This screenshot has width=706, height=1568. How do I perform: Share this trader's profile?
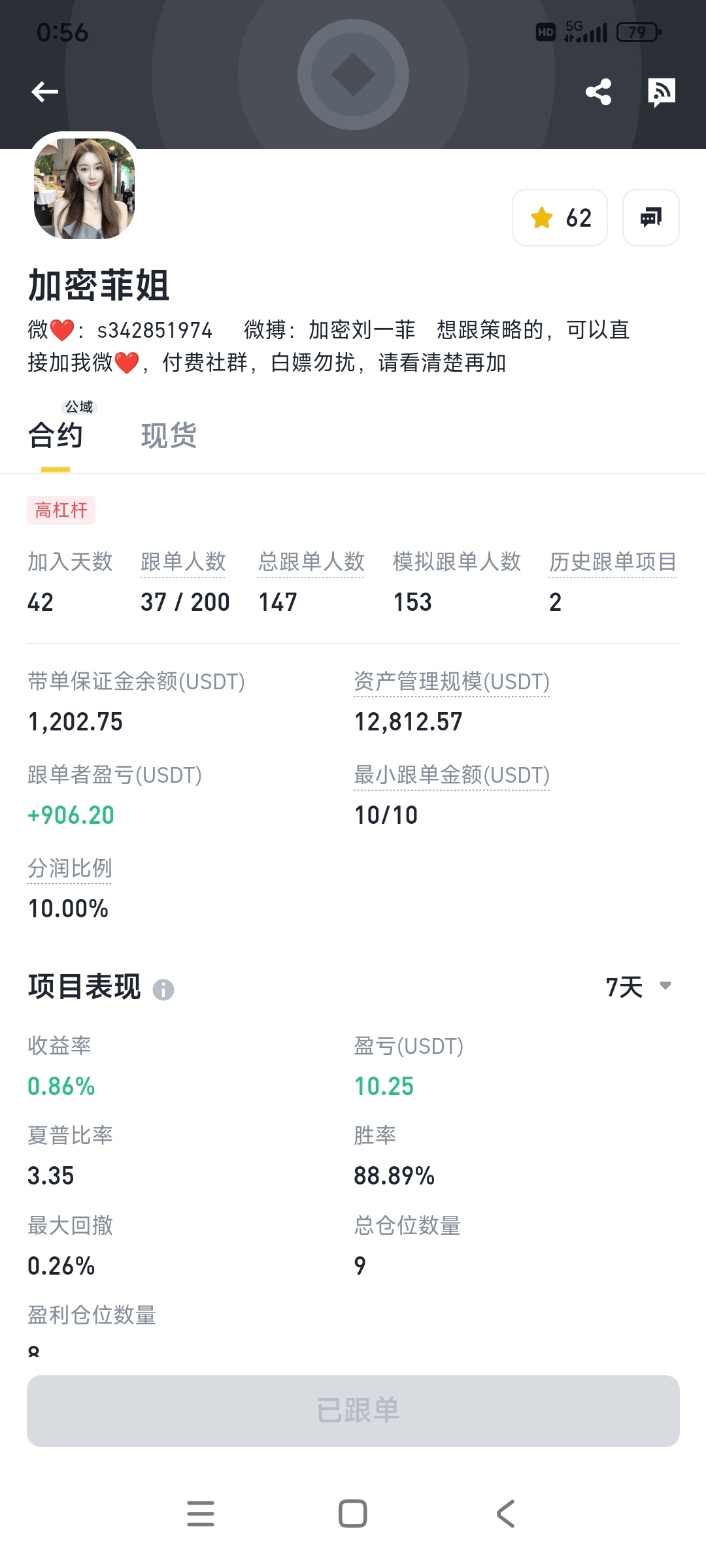click(598, 92)
